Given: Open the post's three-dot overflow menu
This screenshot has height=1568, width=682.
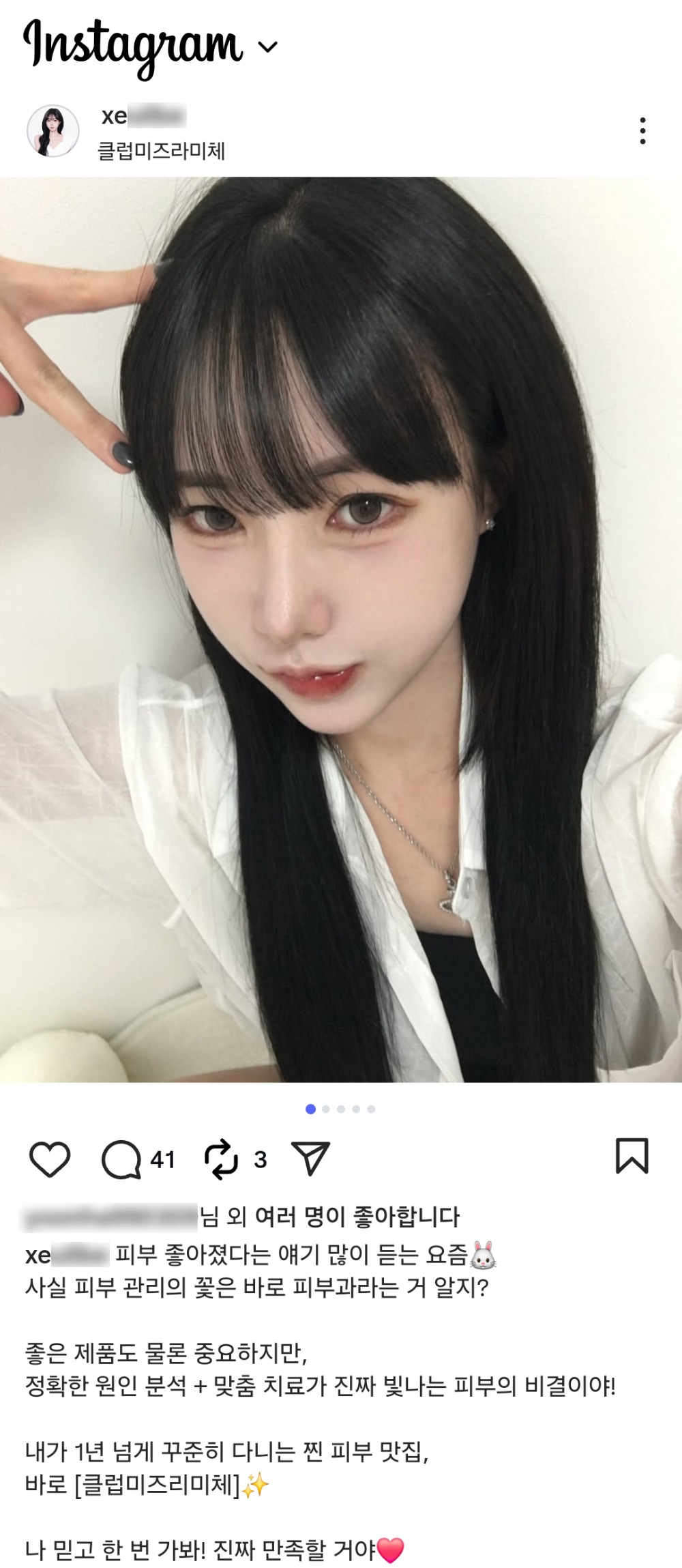Looking at the screenshot, I should (642, 131).
